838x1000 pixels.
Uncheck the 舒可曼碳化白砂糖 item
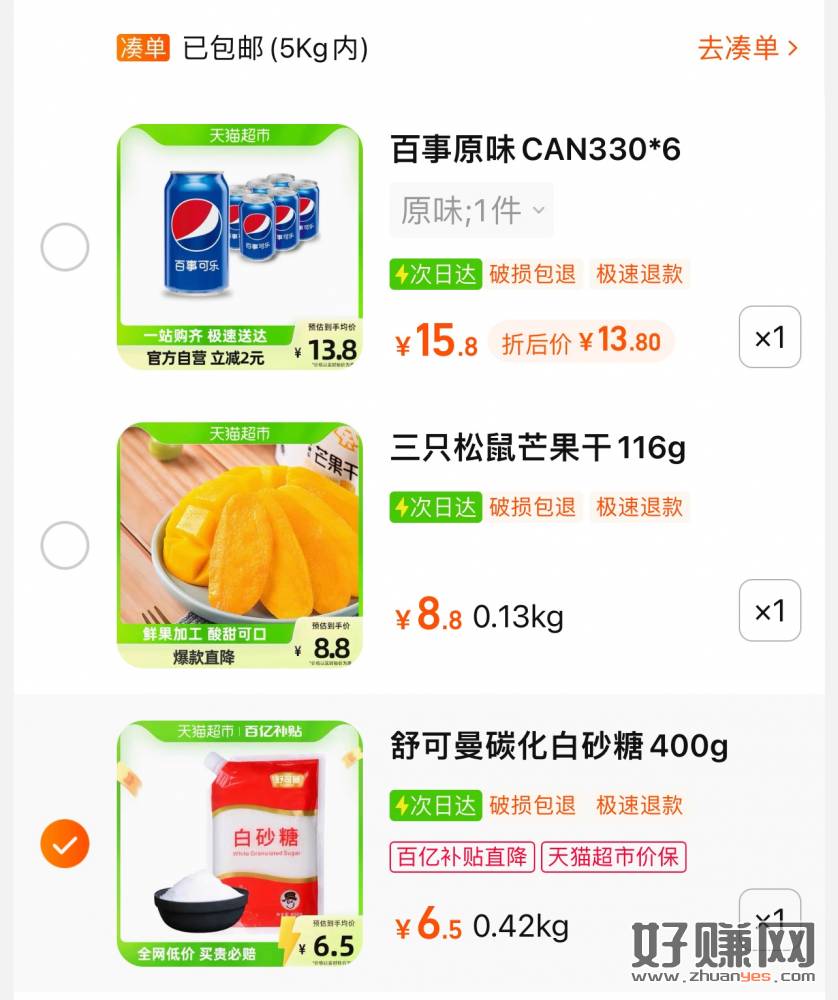coord(65,844)
